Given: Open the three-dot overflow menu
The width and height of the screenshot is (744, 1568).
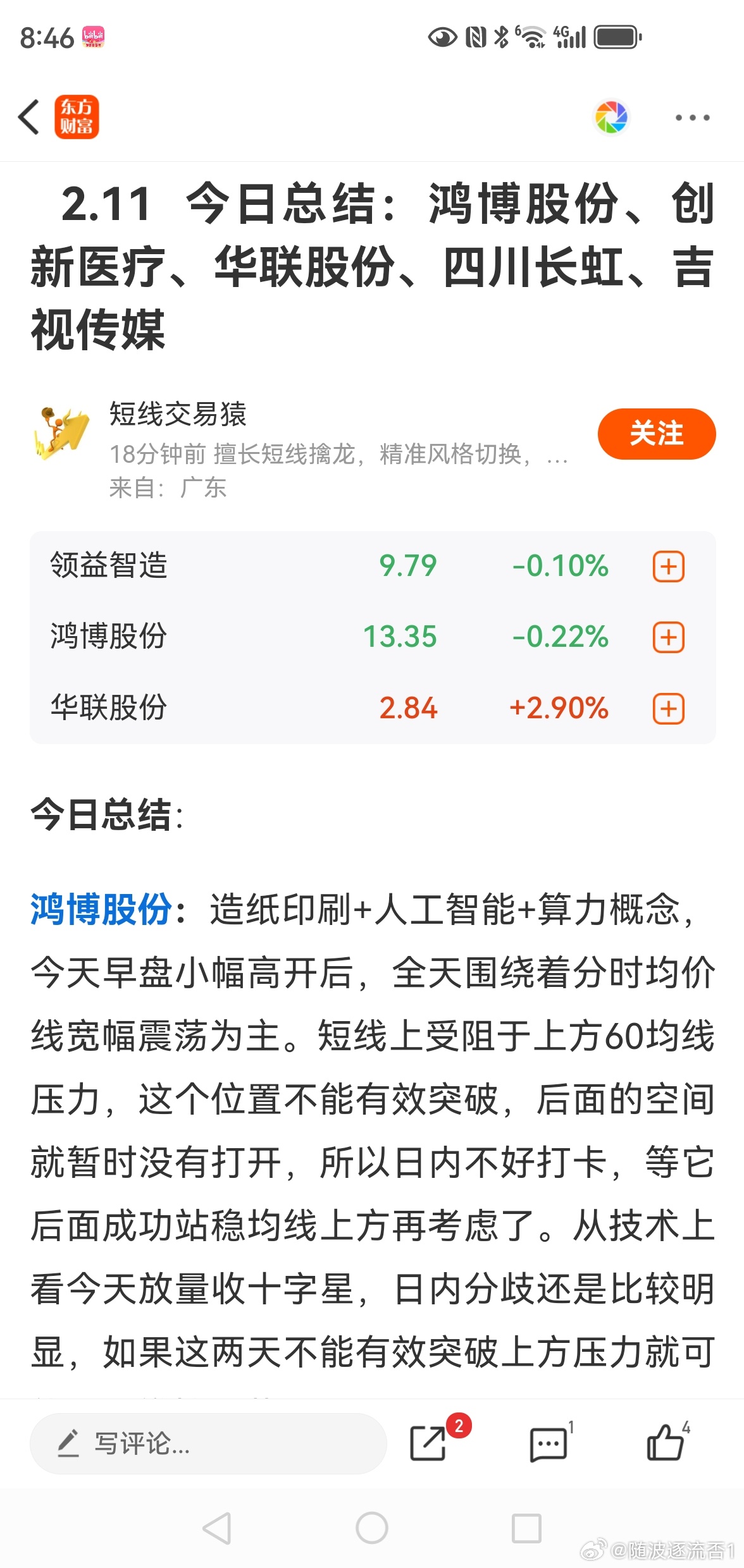Looking at the screenshot, I should click(692, 118).
